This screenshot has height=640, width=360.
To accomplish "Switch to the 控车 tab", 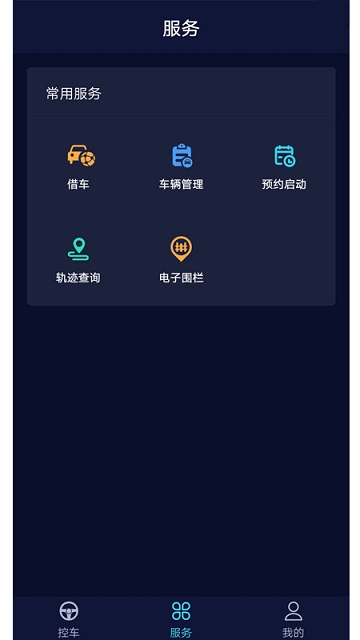I will tap(69, 620).
